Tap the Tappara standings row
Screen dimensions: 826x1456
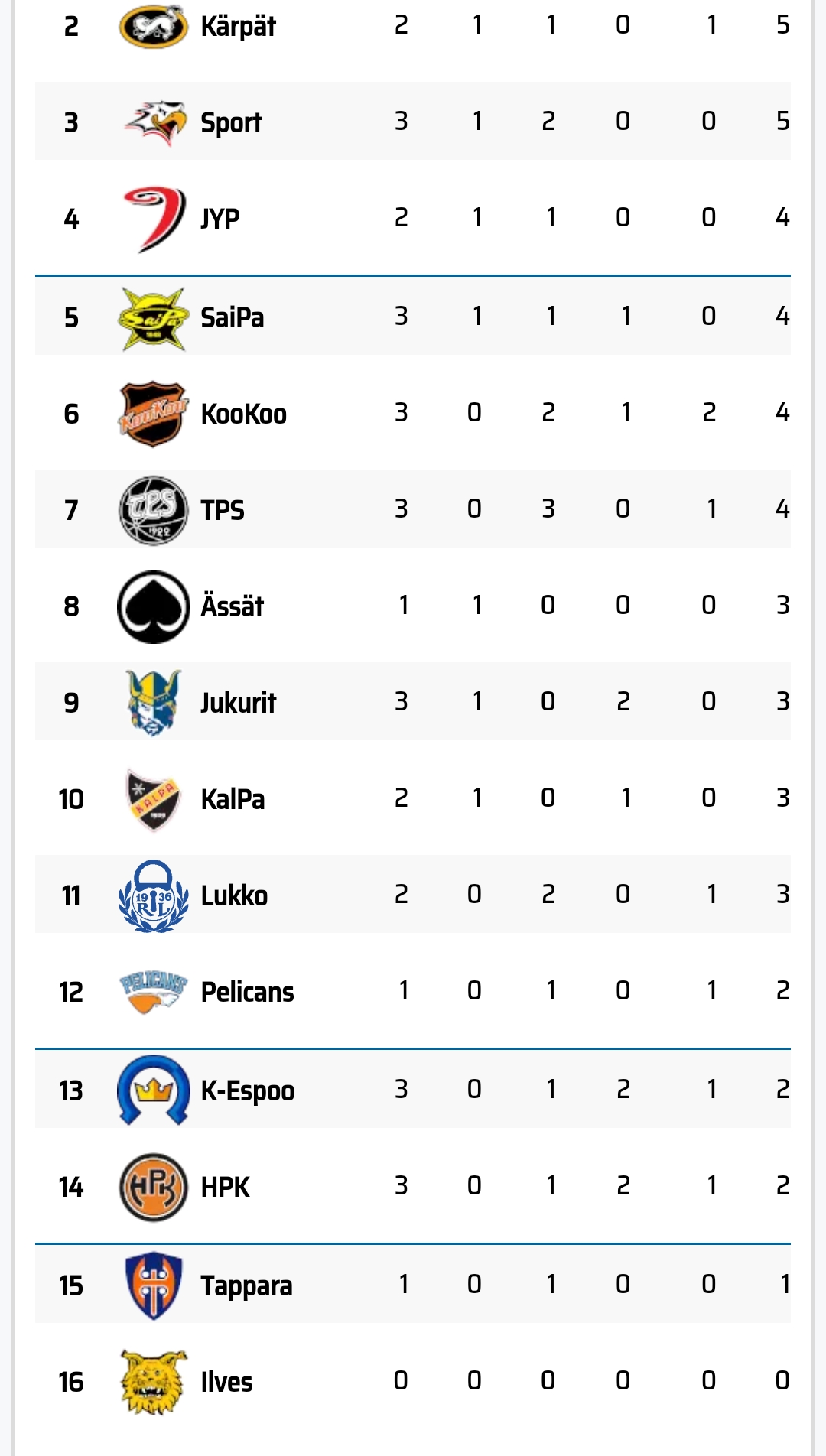pos(246,1285)
